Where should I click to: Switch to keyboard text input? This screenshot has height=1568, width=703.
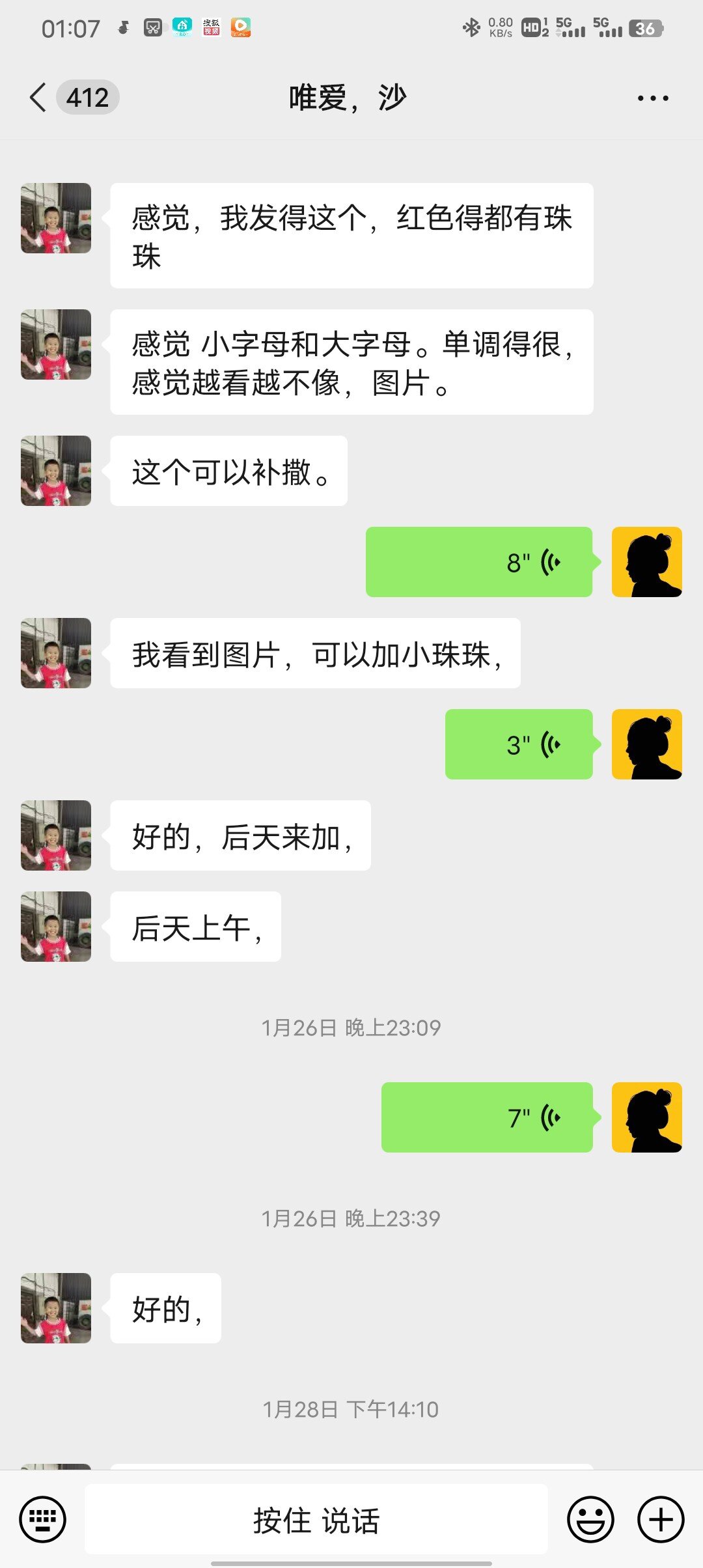click(43, 1520)
